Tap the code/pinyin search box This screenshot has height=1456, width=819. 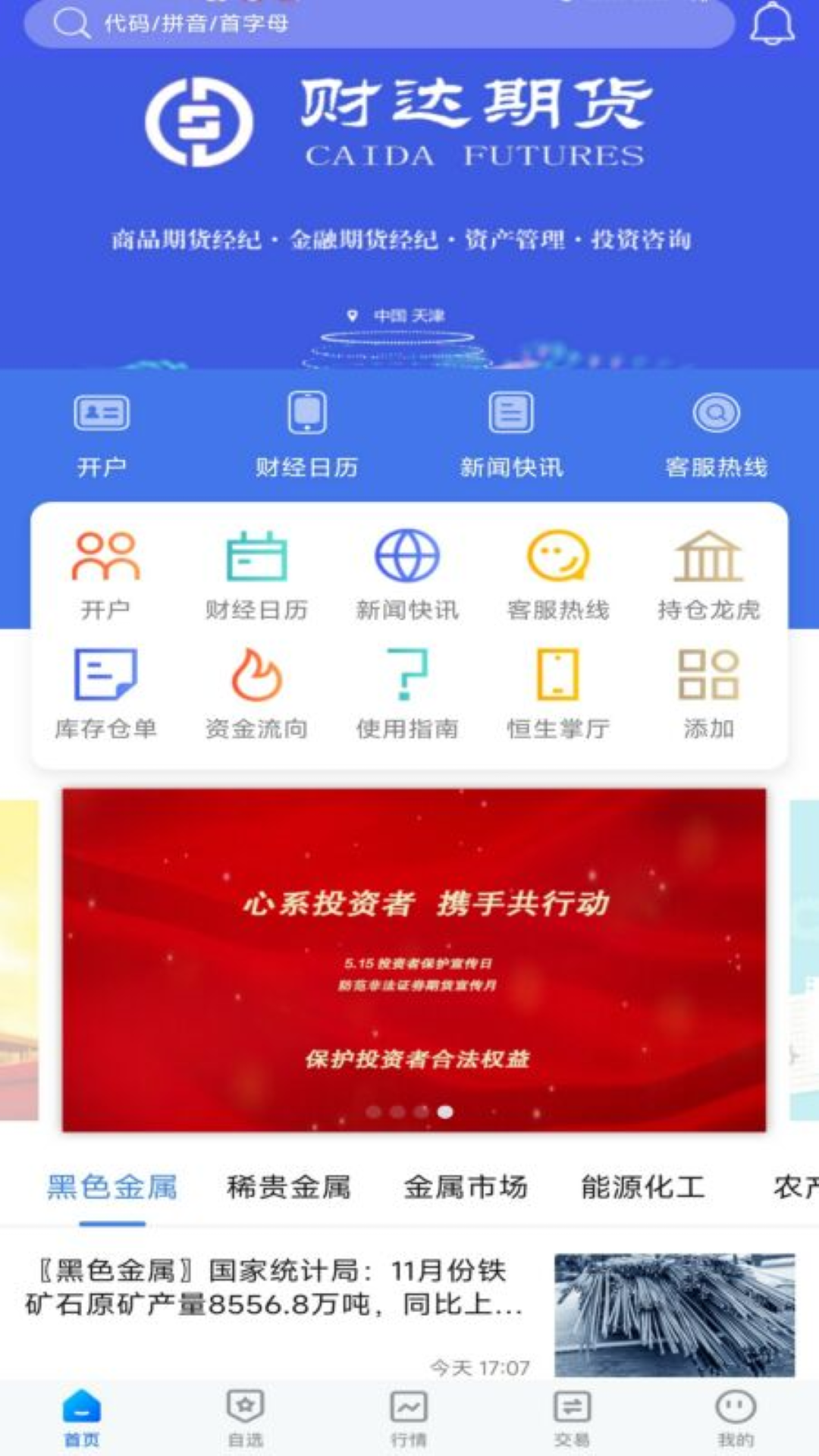379,24
